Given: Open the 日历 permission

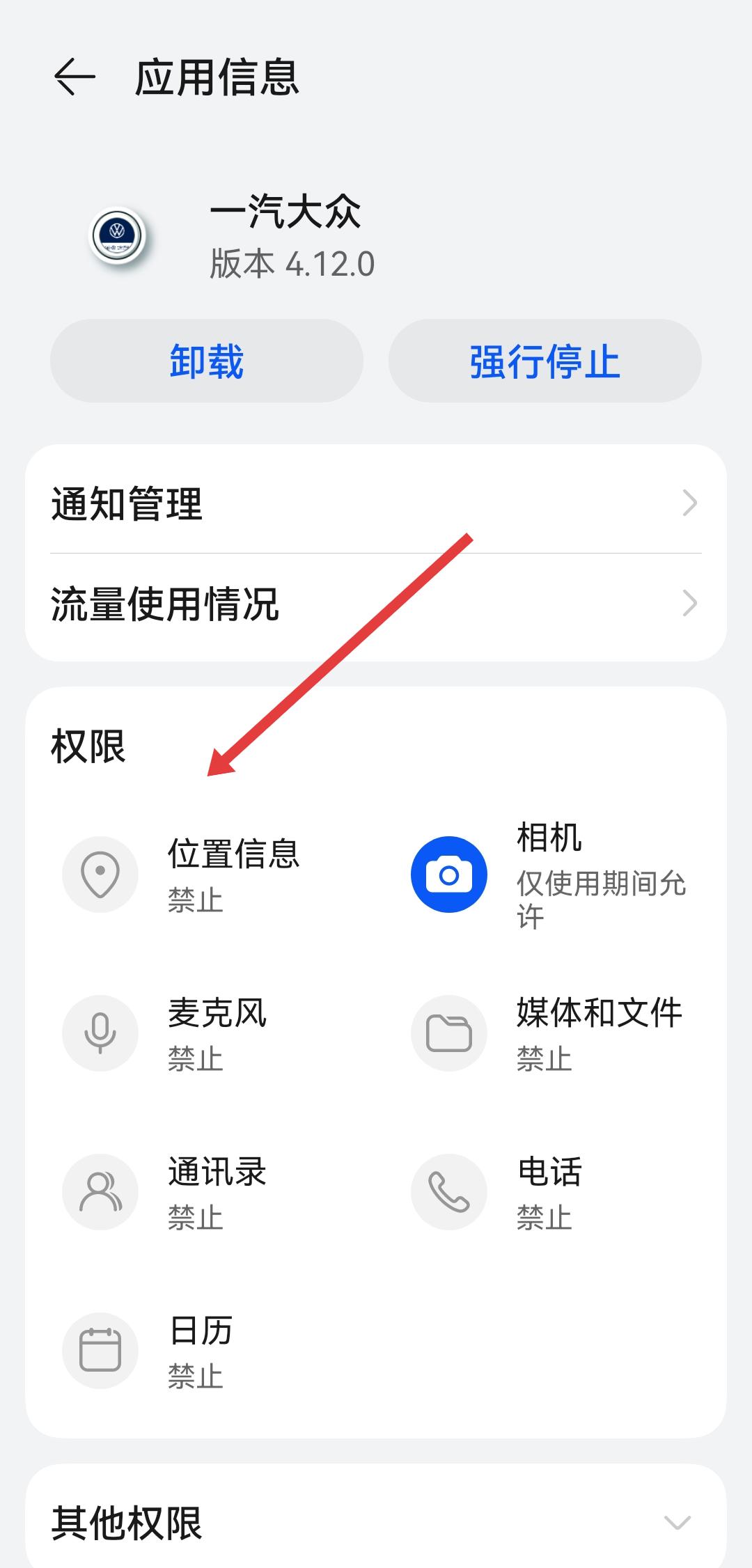Looking at the screenshot, I should [x=202, y=1351].
